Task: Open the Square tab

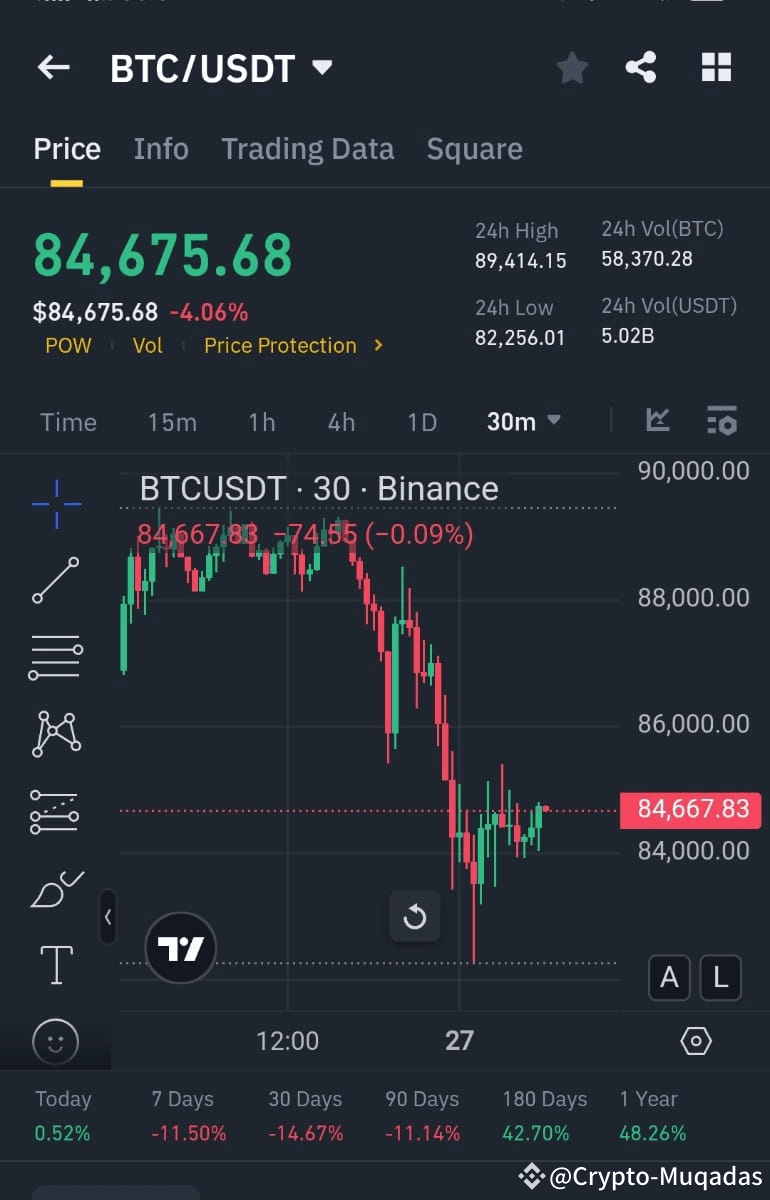Action: [474, 148]
